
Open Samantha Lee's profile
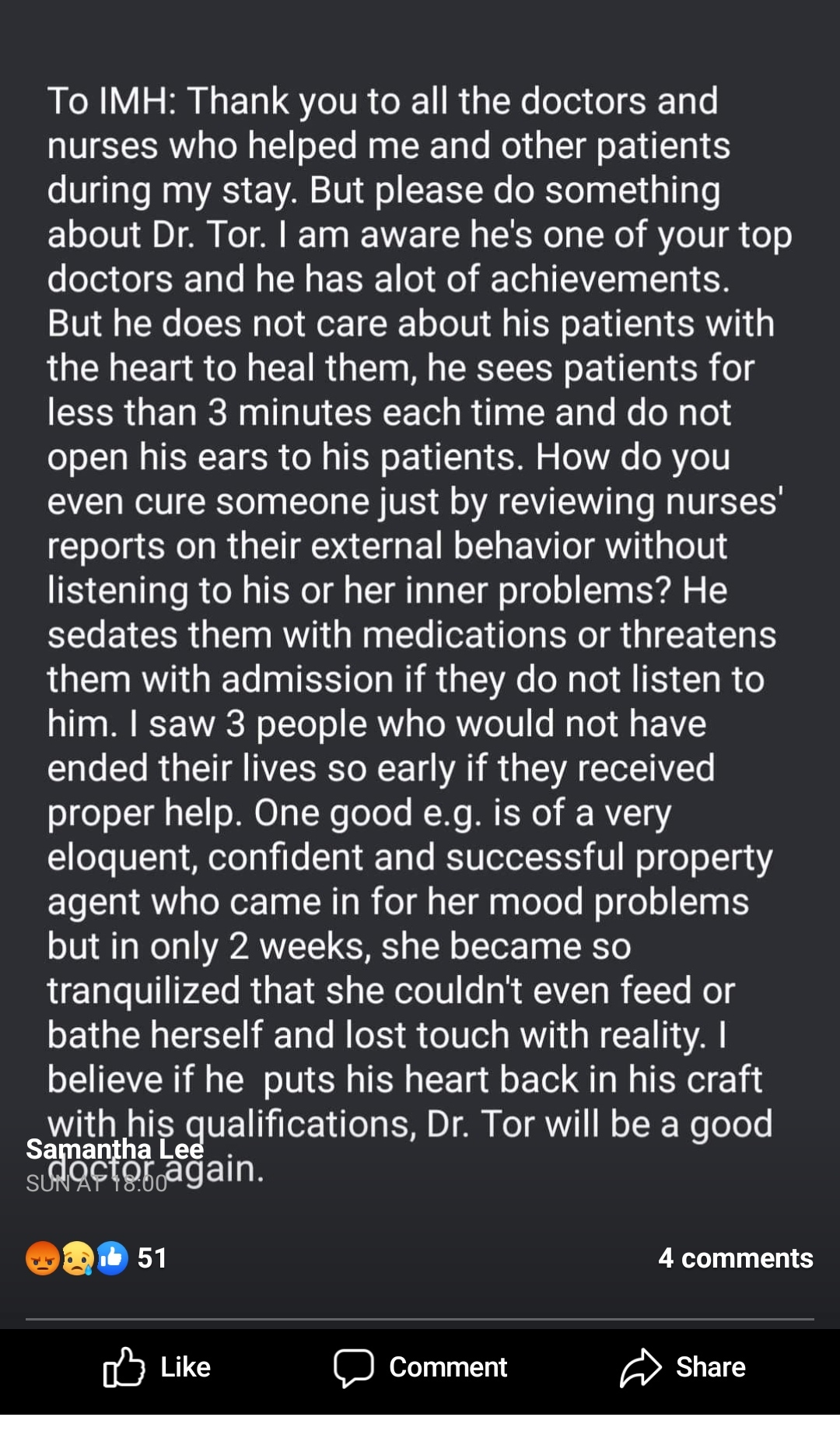point(114,1149)
